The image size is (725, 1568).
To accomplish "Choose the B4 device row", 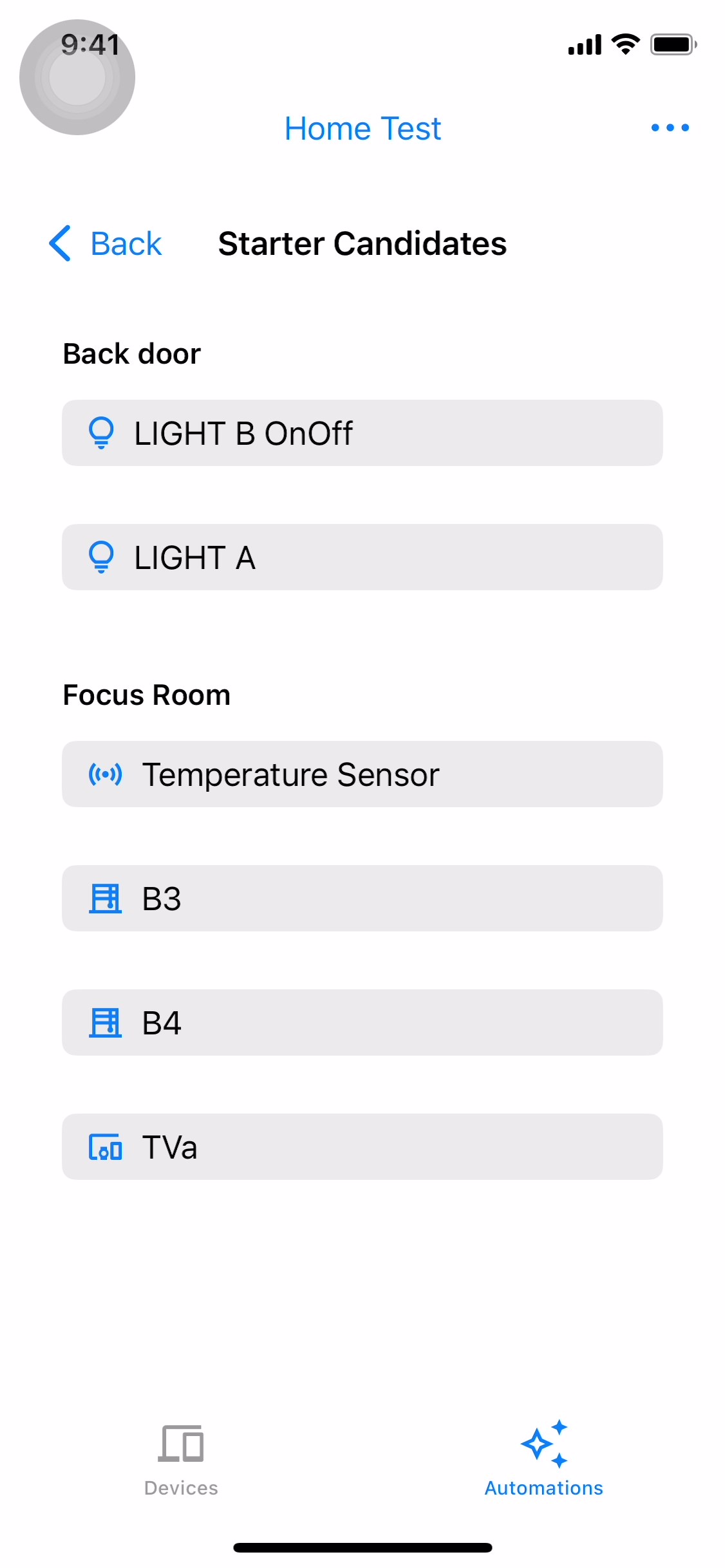I will point(362,1023).
